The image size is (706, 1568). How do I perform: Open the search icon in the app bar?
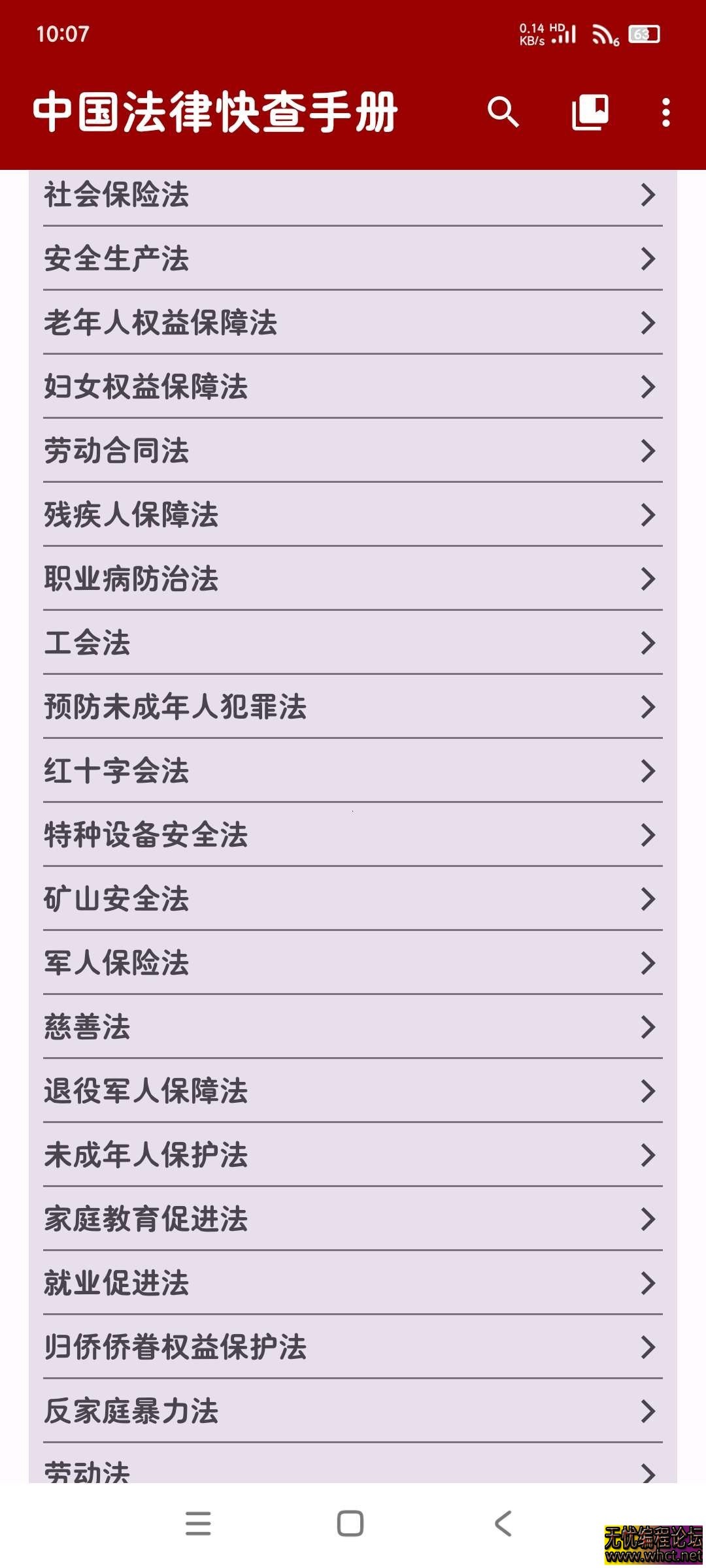pos(503,112)
